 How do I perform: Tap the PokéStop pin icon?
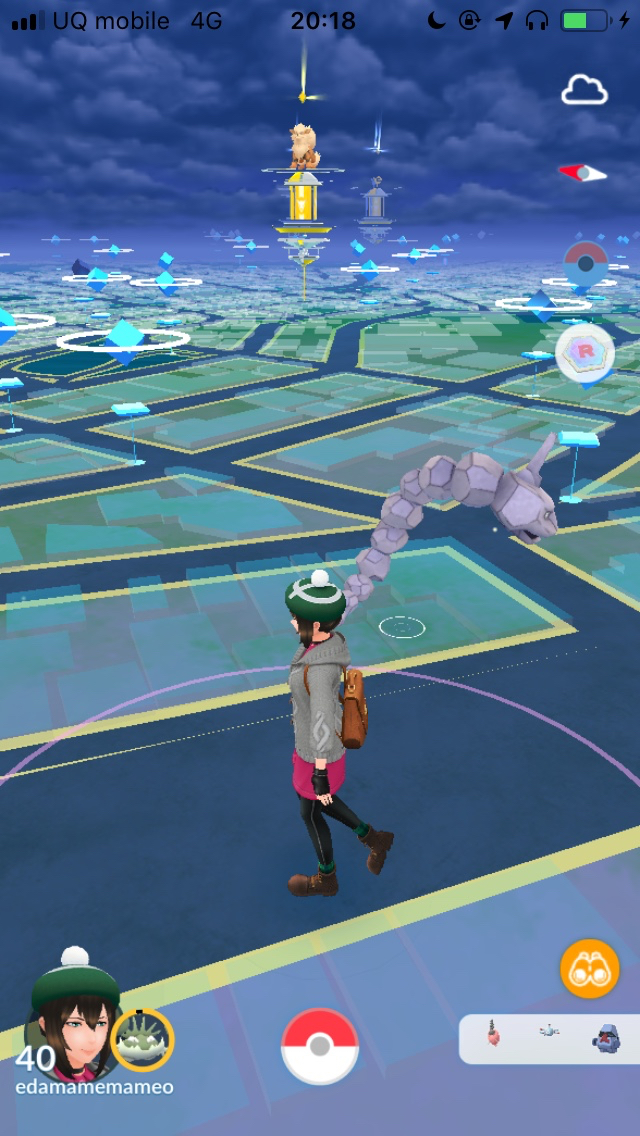tap(585, 265)
